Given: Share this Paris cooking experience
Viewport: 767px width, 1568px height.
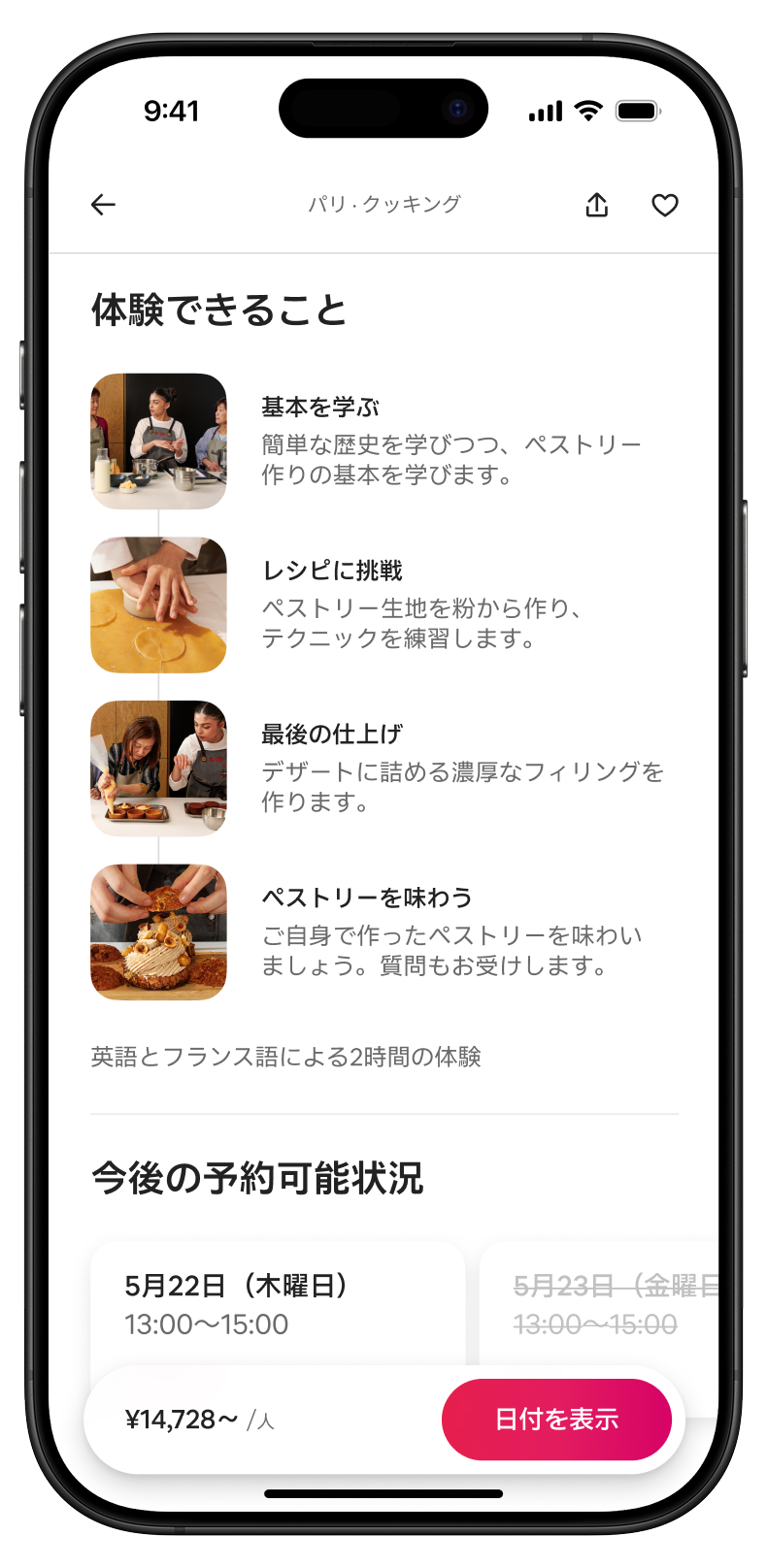Looking at the screenshot, I should 597,205.
